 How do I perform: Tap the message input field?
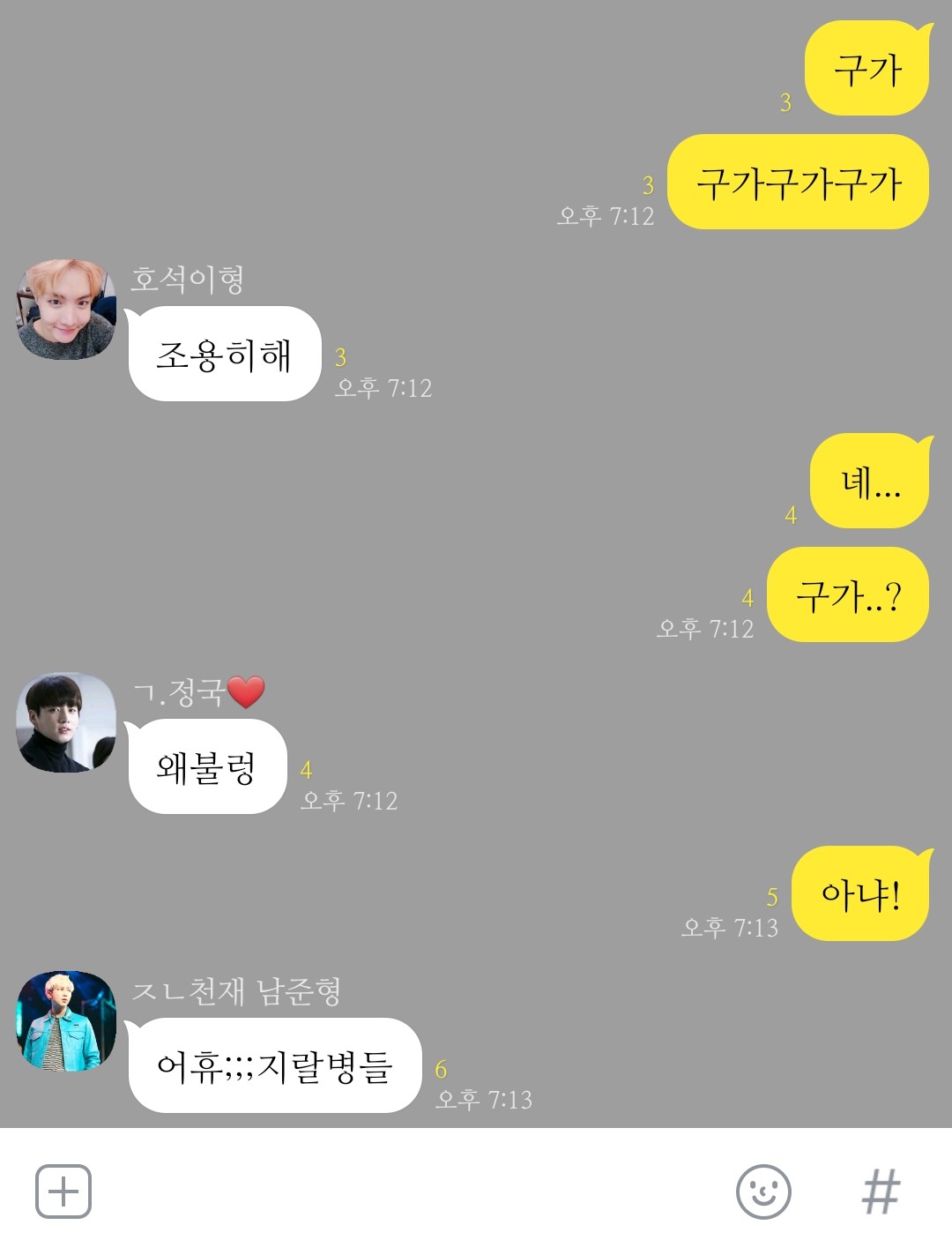[405, 1192]
